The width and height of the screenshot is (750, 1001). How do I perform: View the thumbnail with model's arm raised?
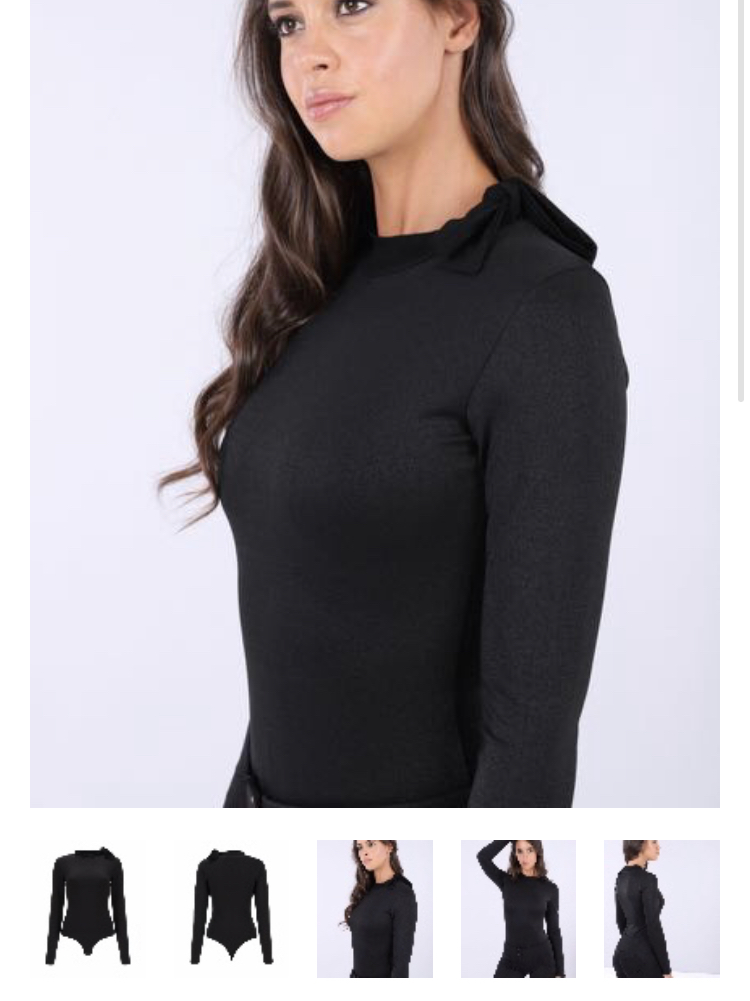[x=518, y=908]
